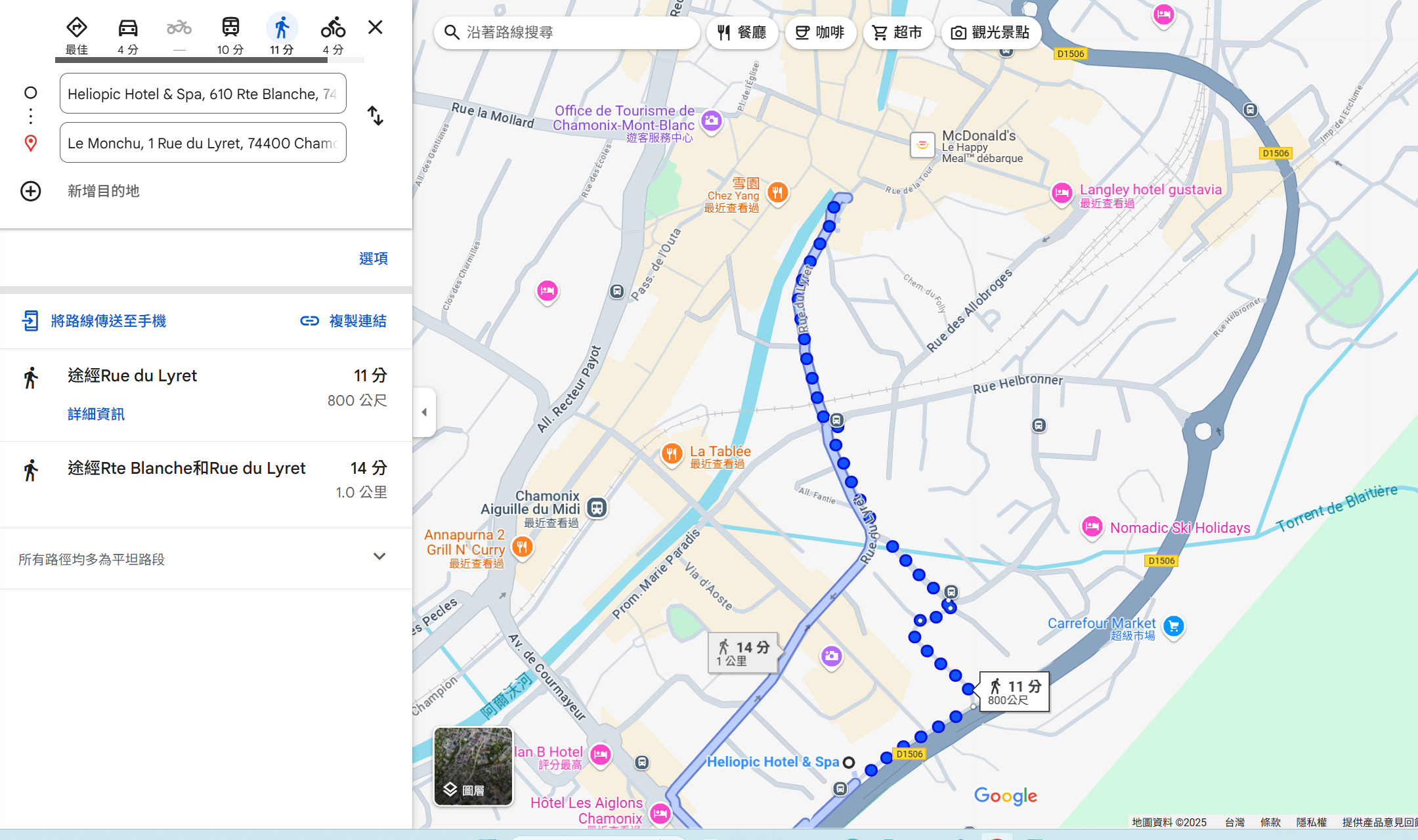
Task: Close the directions panel
Action: tap(375, 28)
